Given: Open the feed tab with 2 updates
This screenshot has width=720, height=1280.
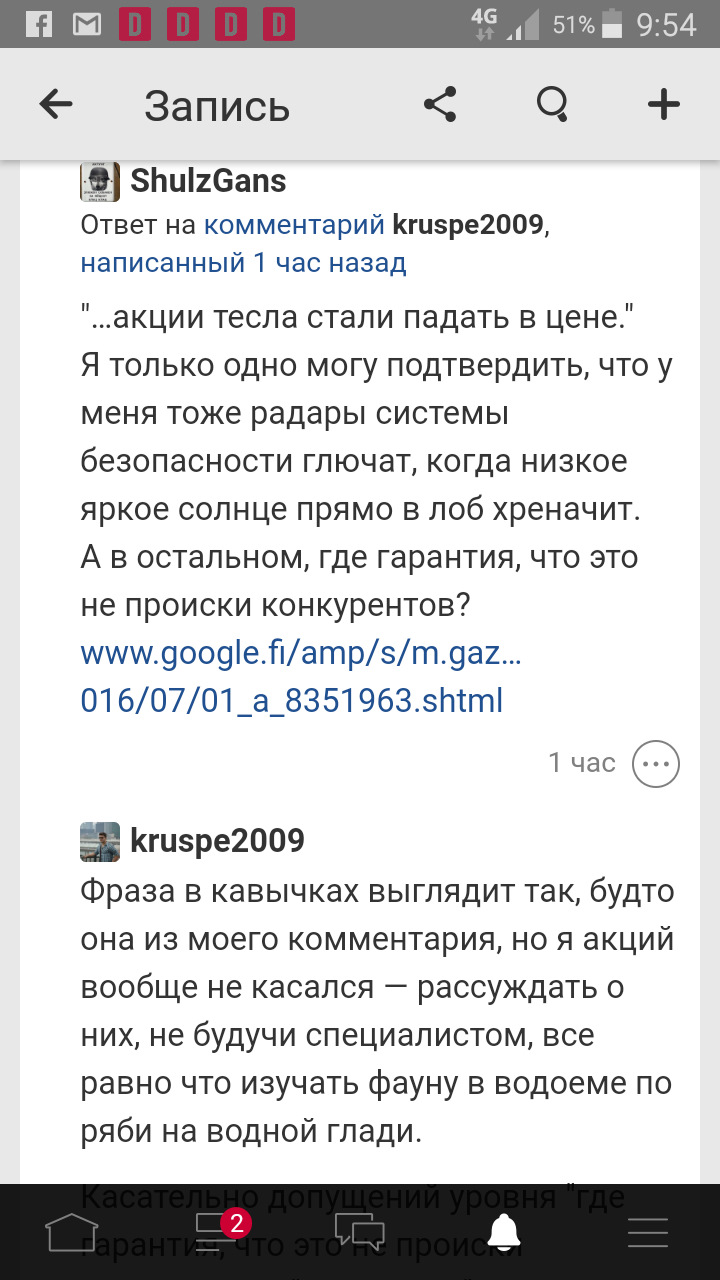Looking at the screenshot, I should click(x=216, y=1232).
